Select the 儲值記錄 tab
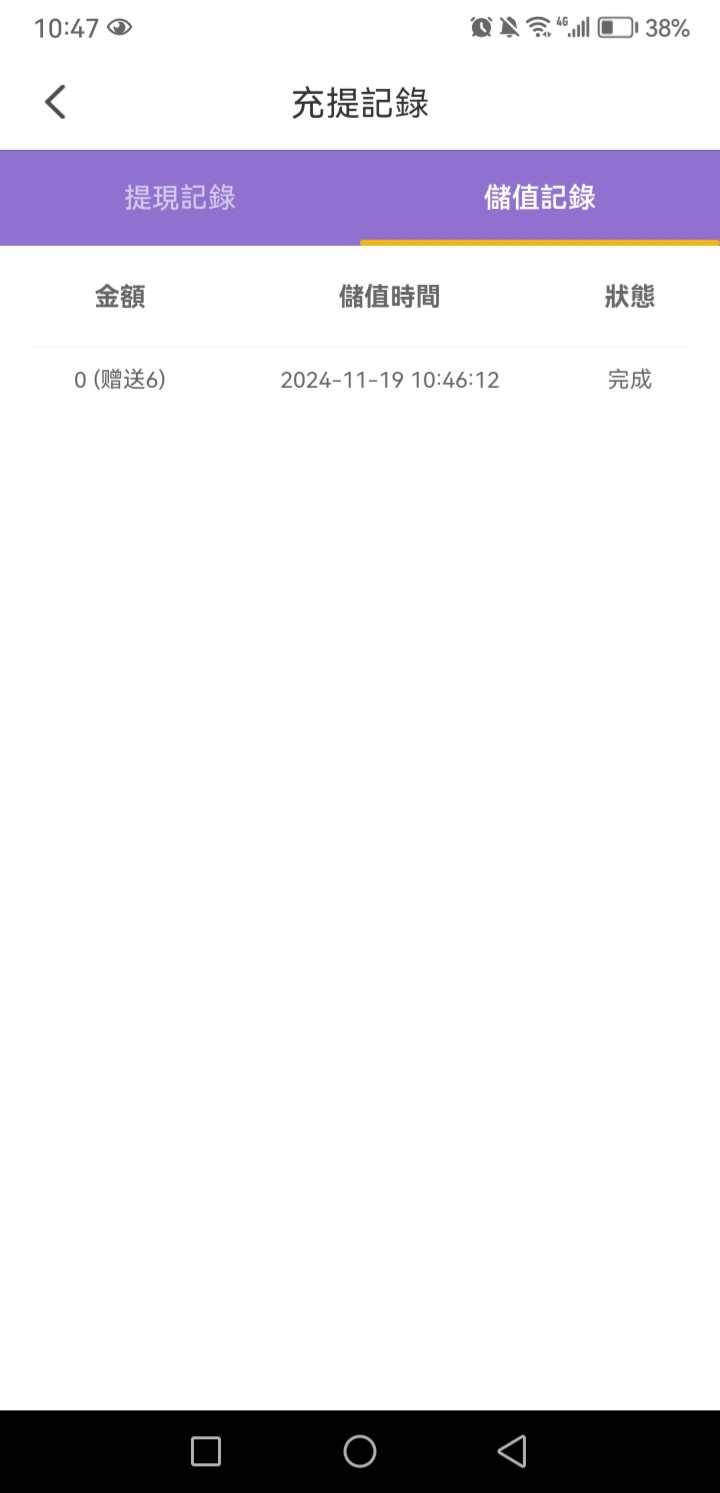 click(540, 198)
